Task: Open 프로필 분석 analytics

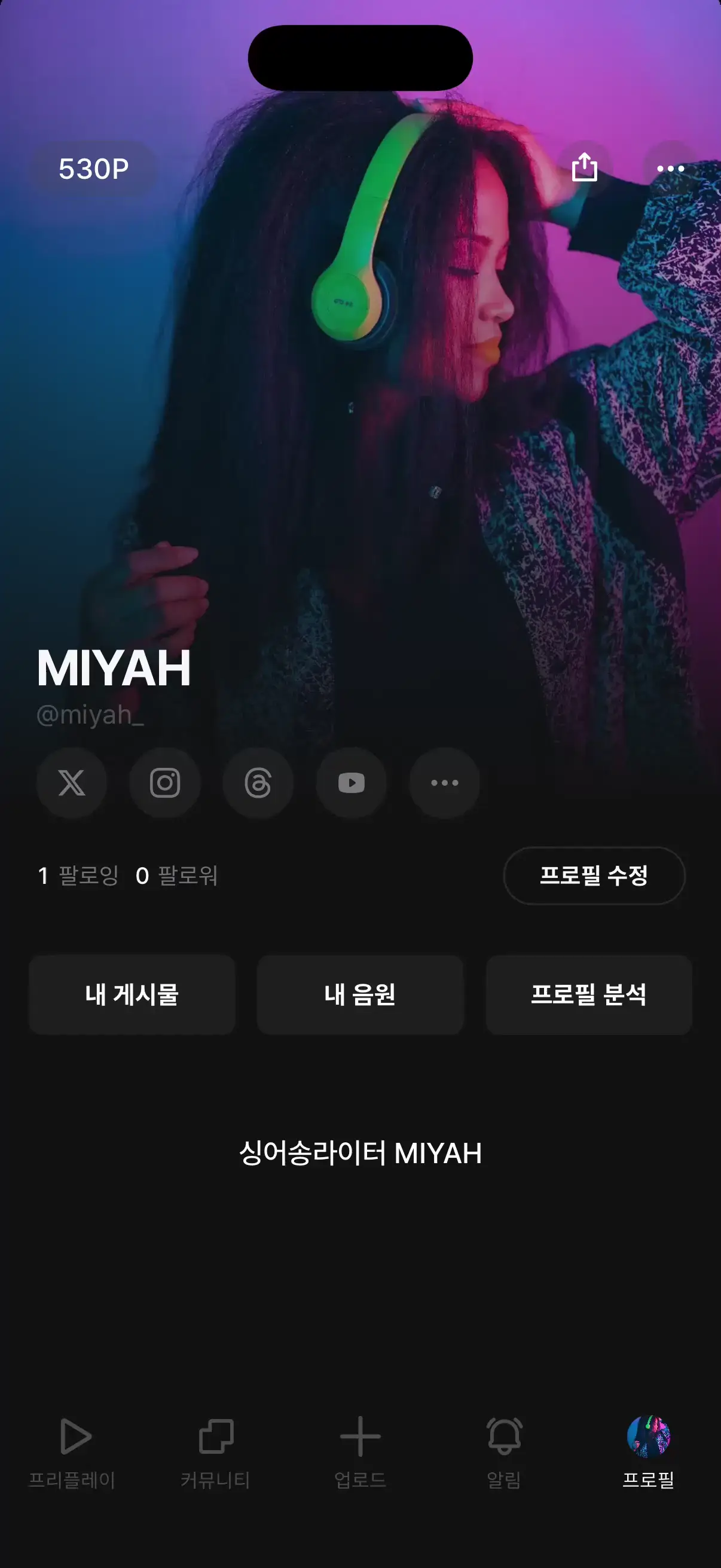Action: [x=589, y=993]
